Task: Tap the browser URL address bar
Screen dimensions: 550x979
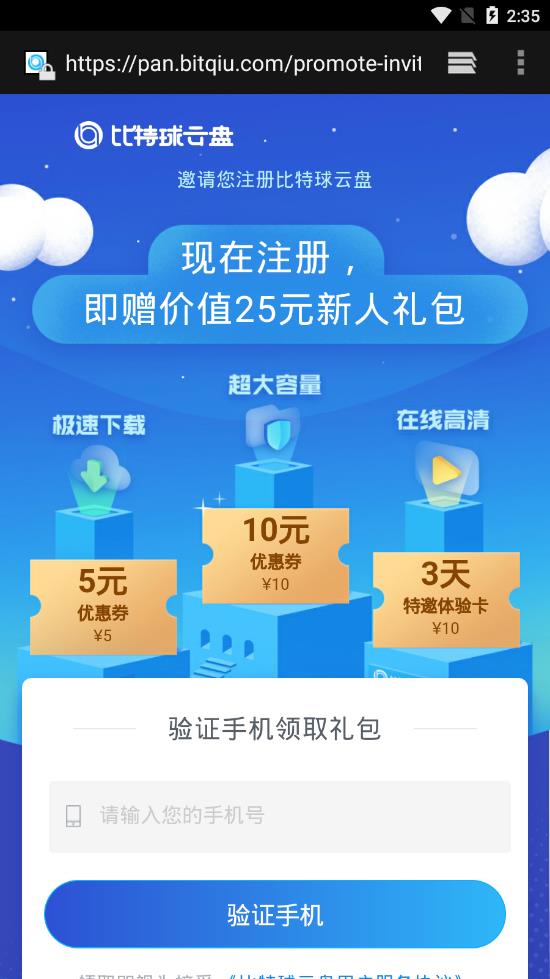Action: click(242, 64)
